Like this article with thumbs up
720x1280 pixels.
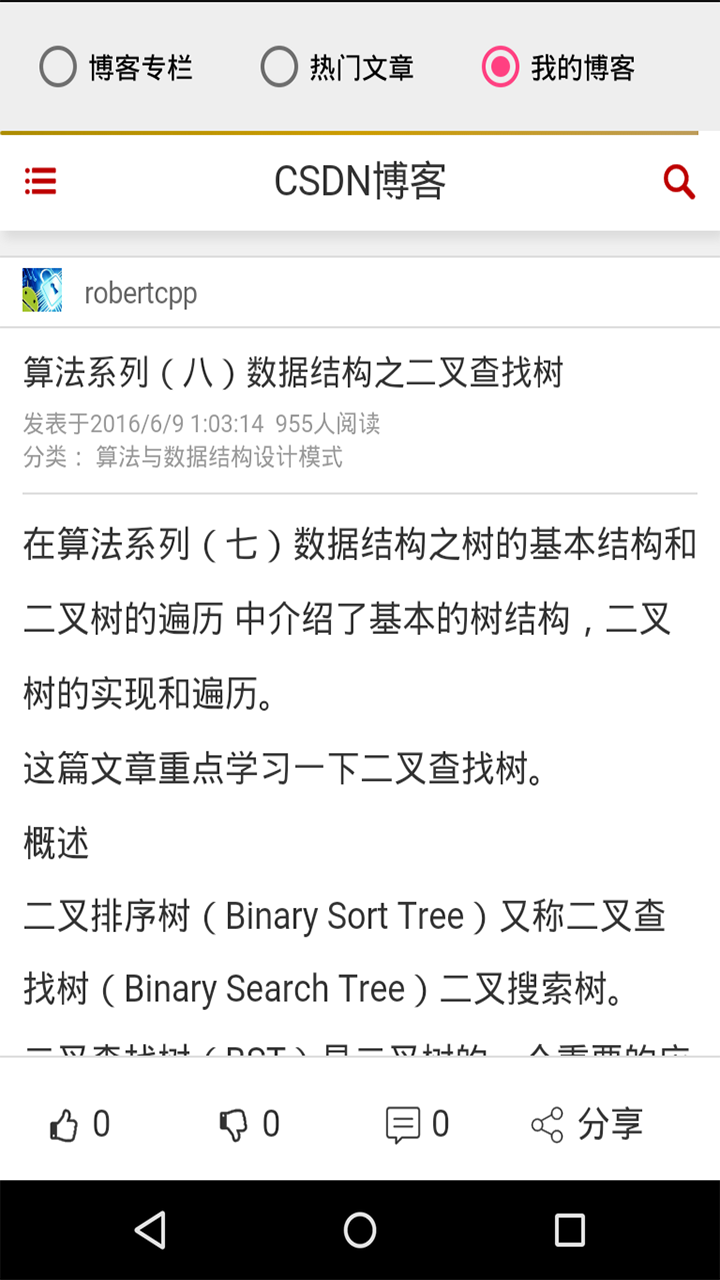click(80, 1125)
